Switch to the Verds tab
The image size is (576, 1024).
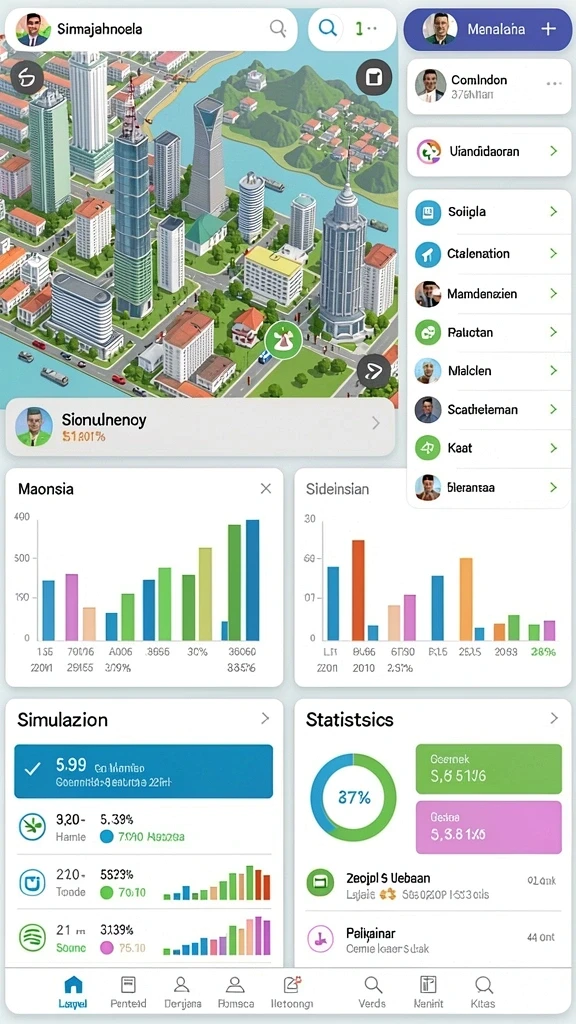point(373,991)
